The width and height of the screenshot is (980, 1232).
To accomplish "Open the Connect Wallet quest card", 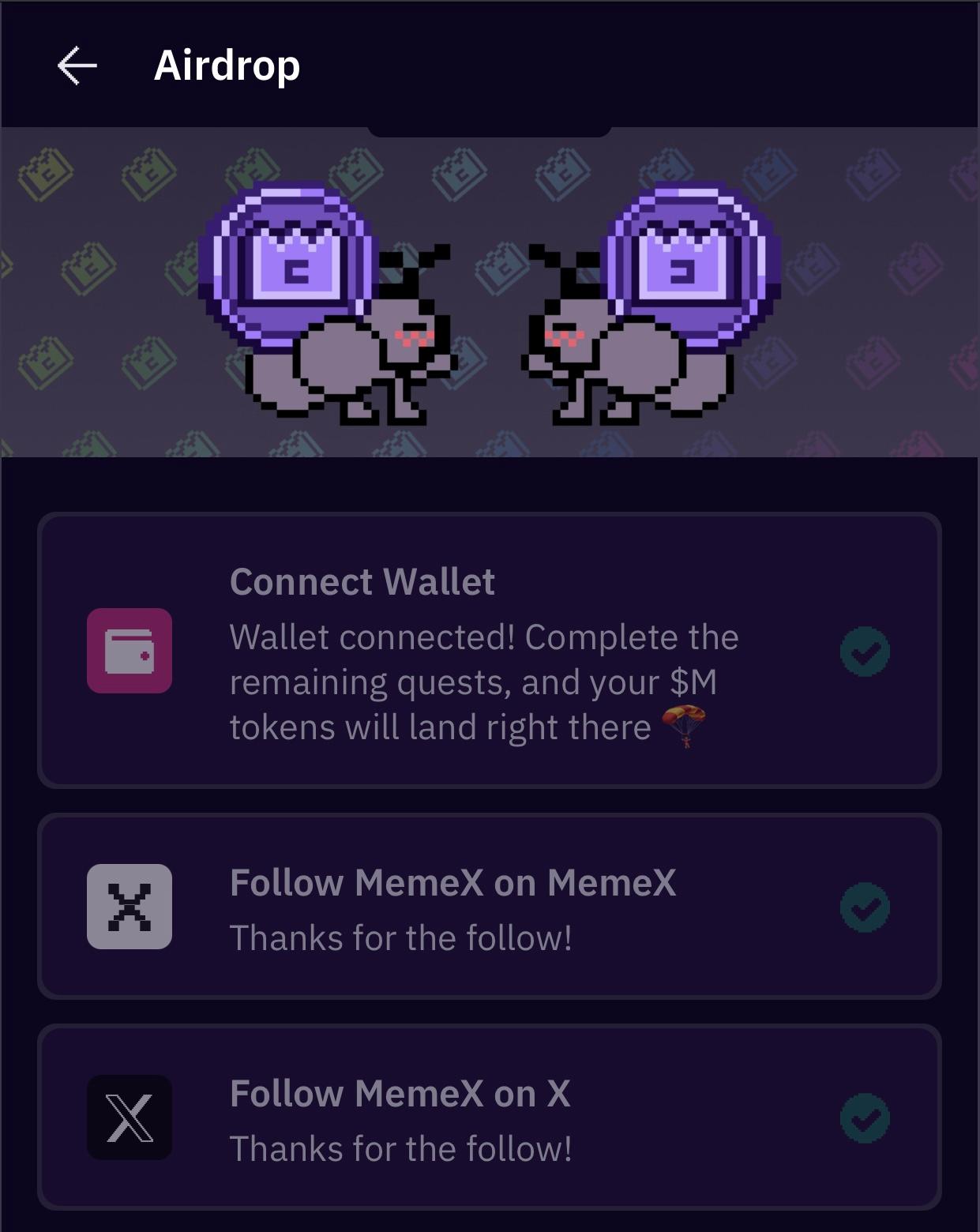I will 489,650.
